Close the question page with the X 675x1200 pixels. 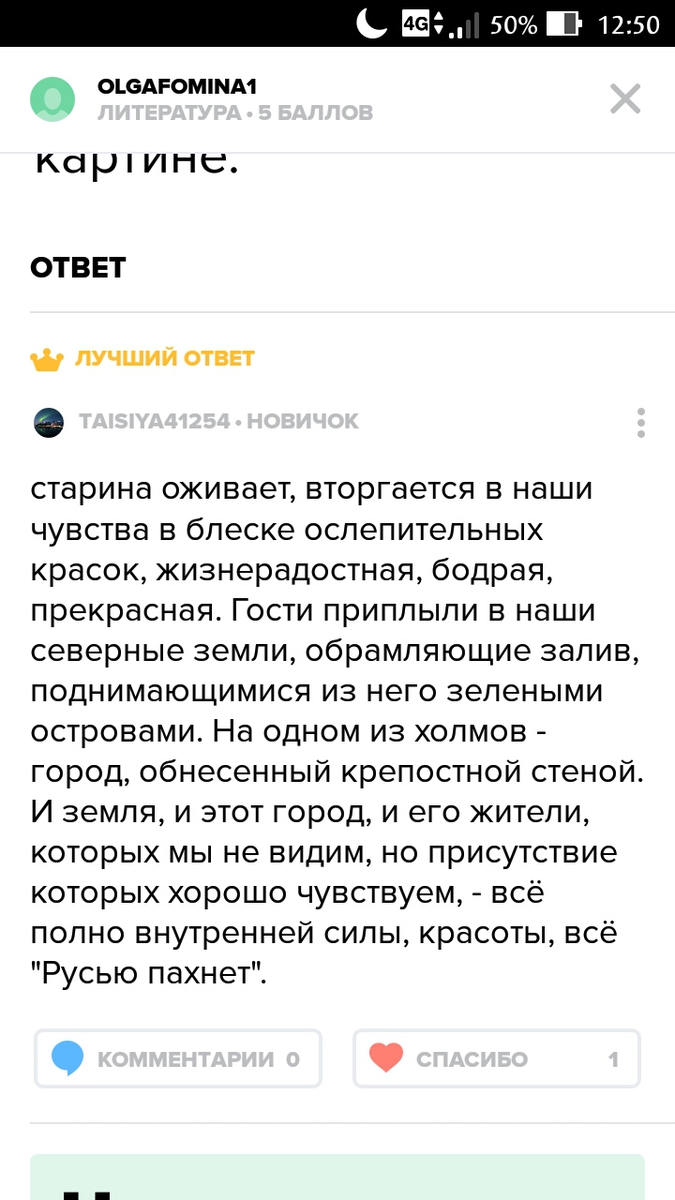(625, 99)
